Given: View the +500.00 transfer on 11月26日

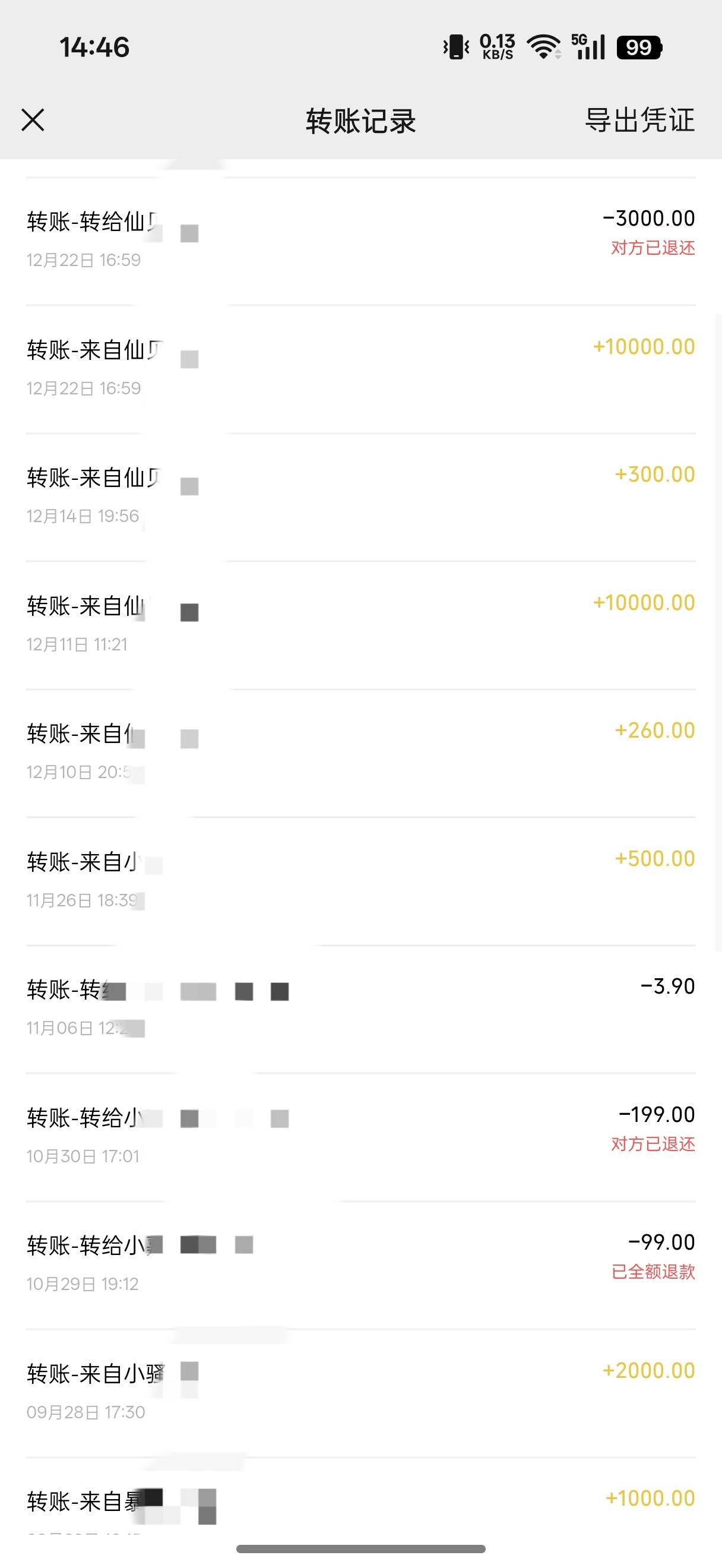Looking at the screenshot, I should 360,880.
